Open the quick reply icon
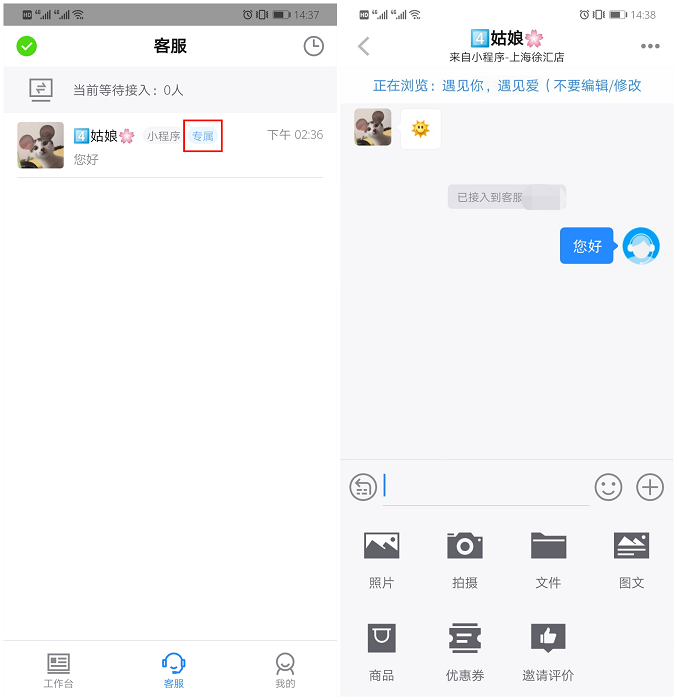 point(363,487)
